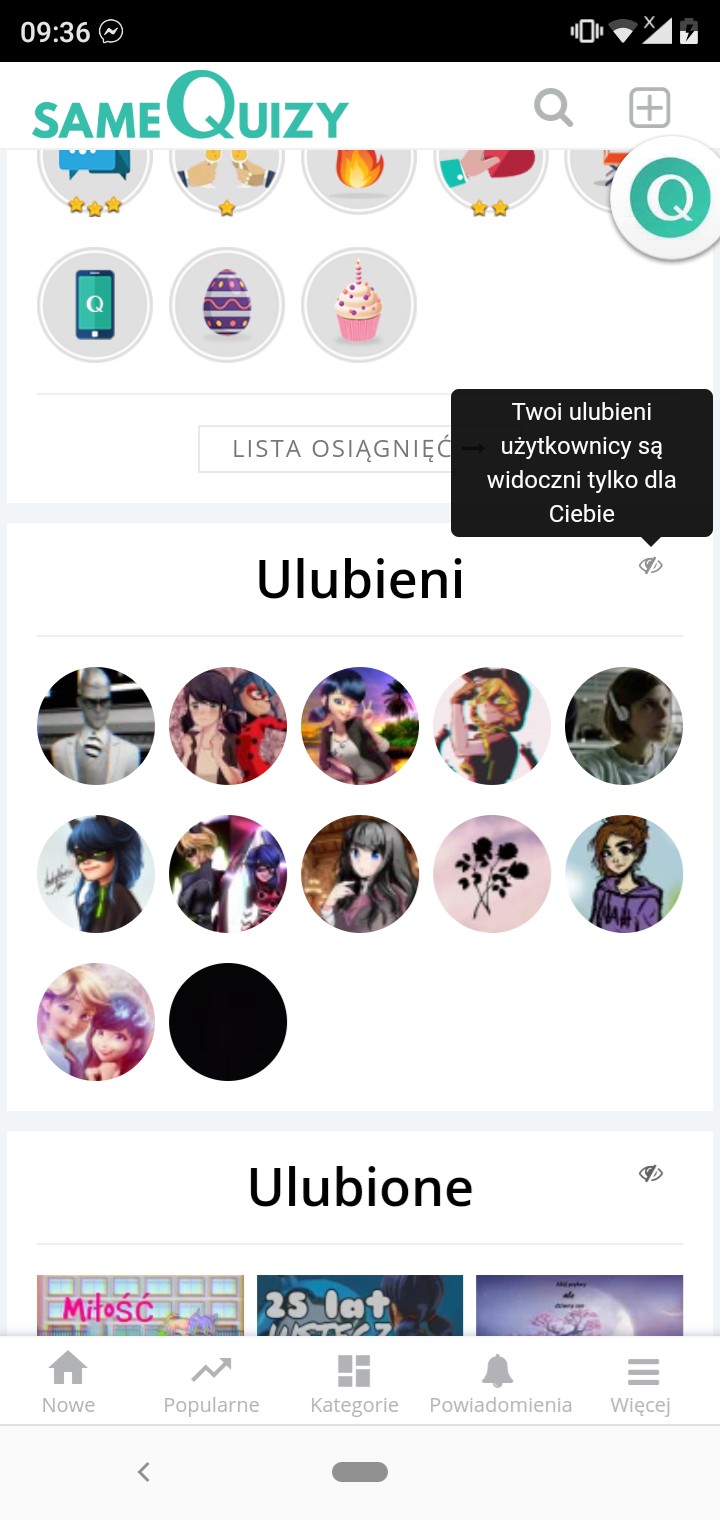Open the smartphone achievement badge
This screenshot has width=720, height=1520.
pos(95,305)
